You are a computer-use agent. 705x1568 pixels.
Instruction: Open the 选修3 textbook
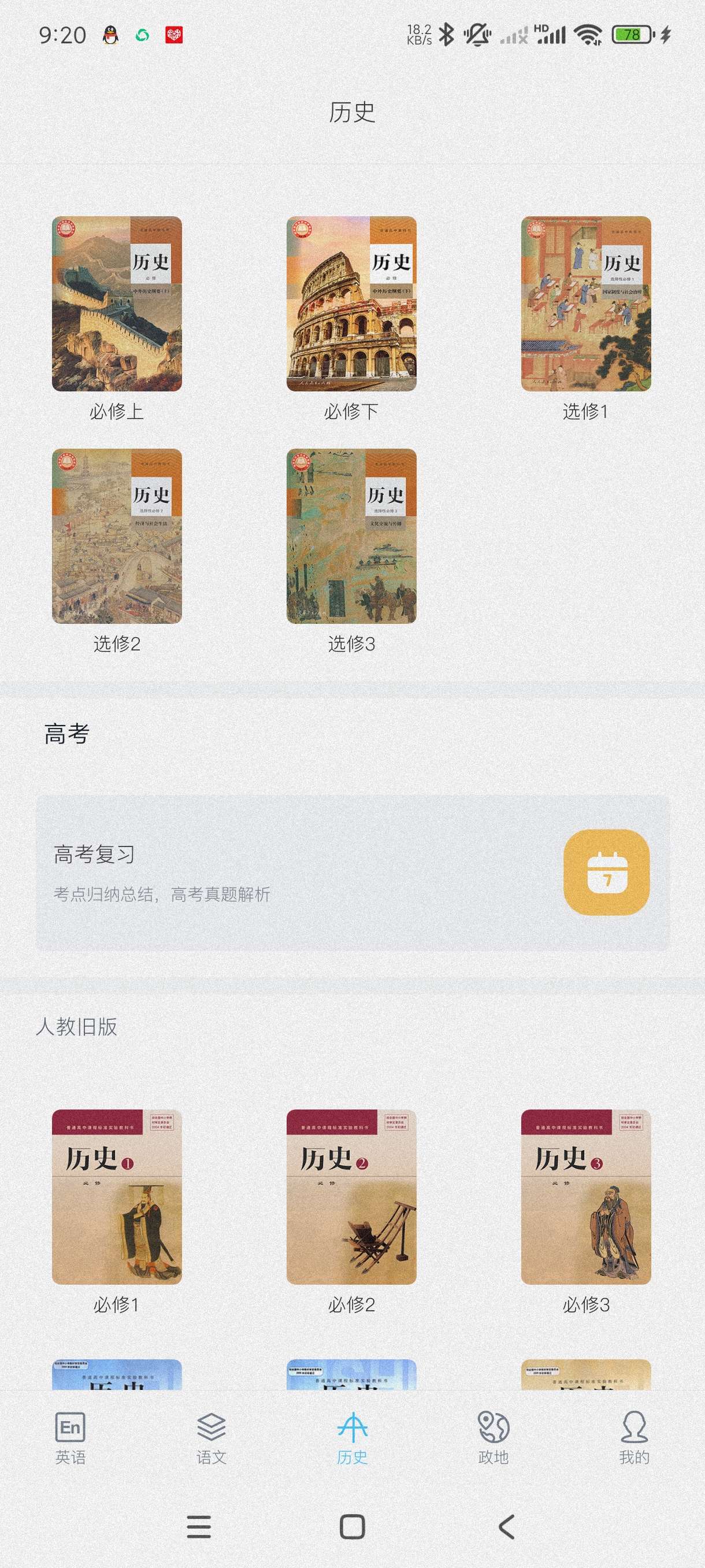351,537
